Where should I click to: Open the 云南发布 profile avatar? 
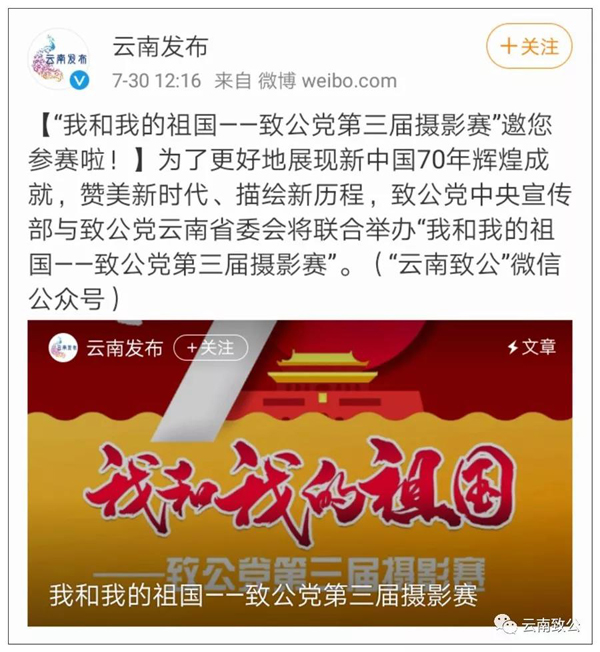point(59,59)
